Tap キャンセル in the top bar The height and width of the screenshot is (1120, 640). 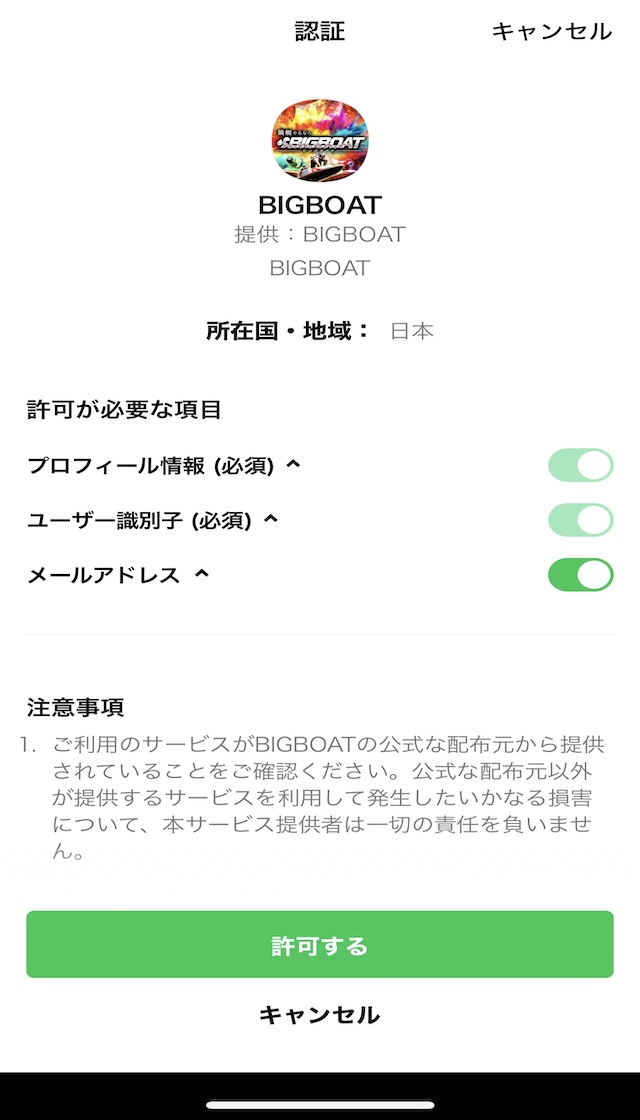click(x=551, y=31)
